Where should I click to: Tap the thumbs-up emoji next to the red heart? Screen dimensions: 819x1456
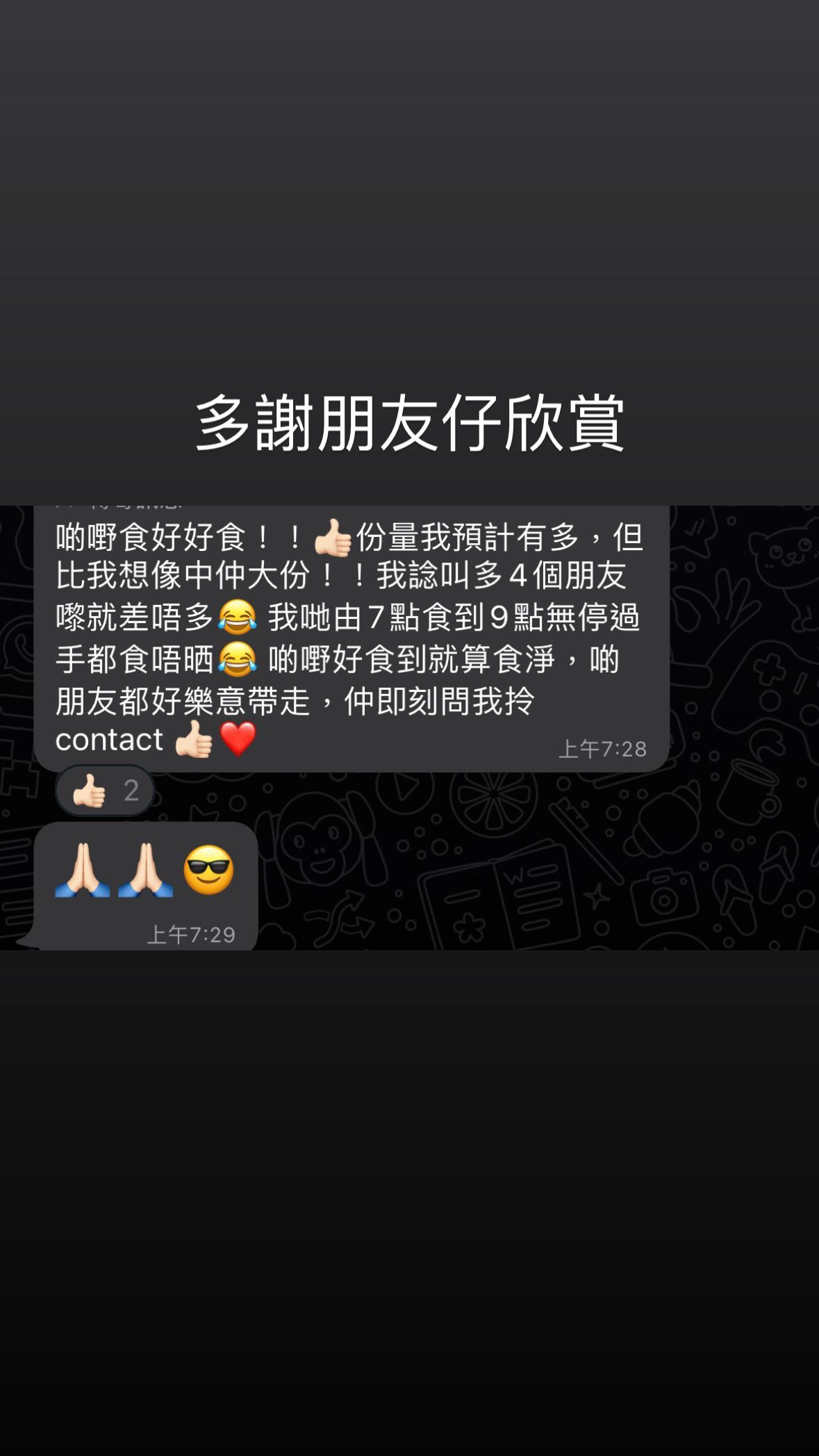194,741
